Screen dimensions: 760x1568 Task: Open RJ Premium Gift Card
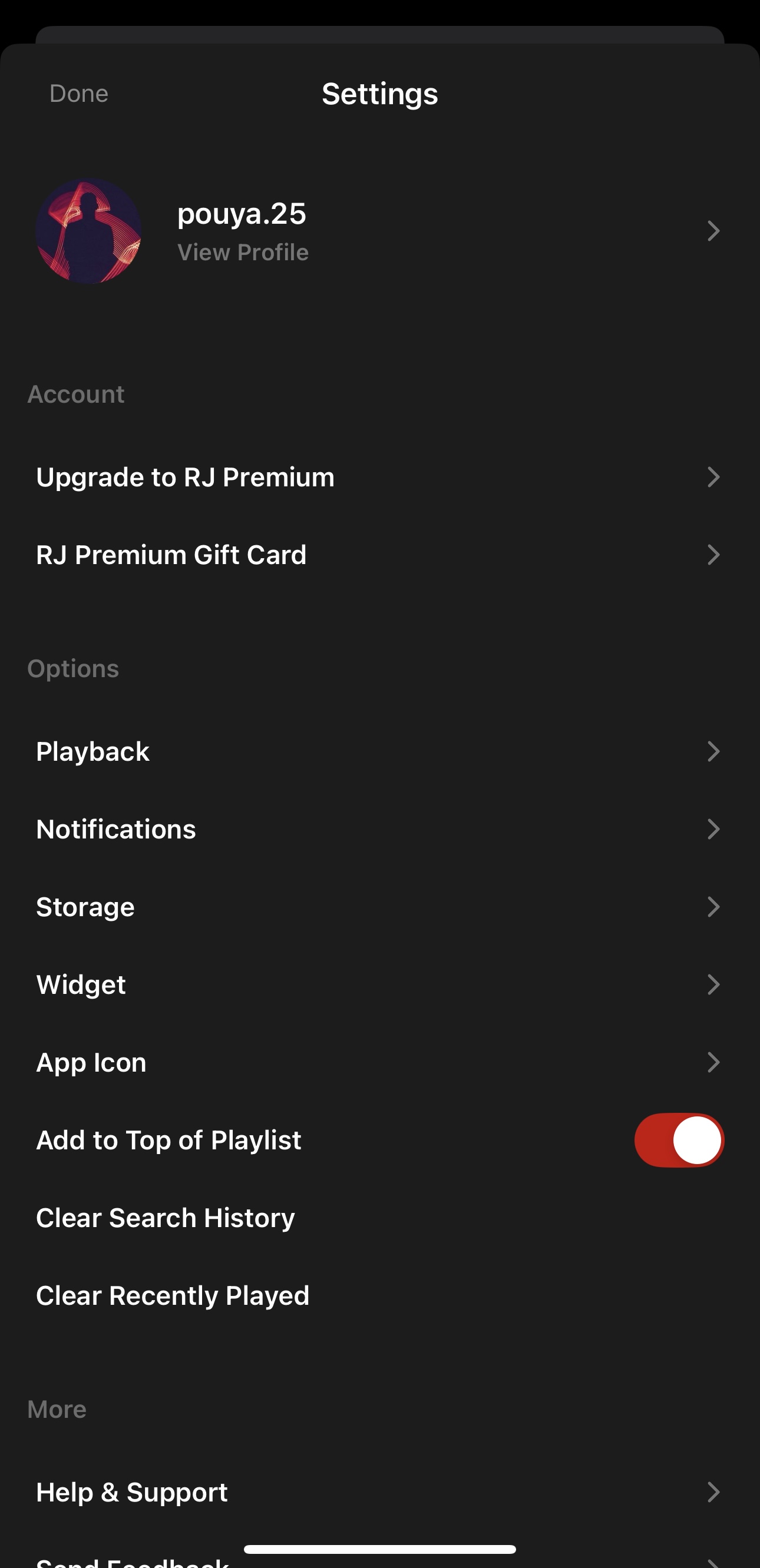point(171,555)
